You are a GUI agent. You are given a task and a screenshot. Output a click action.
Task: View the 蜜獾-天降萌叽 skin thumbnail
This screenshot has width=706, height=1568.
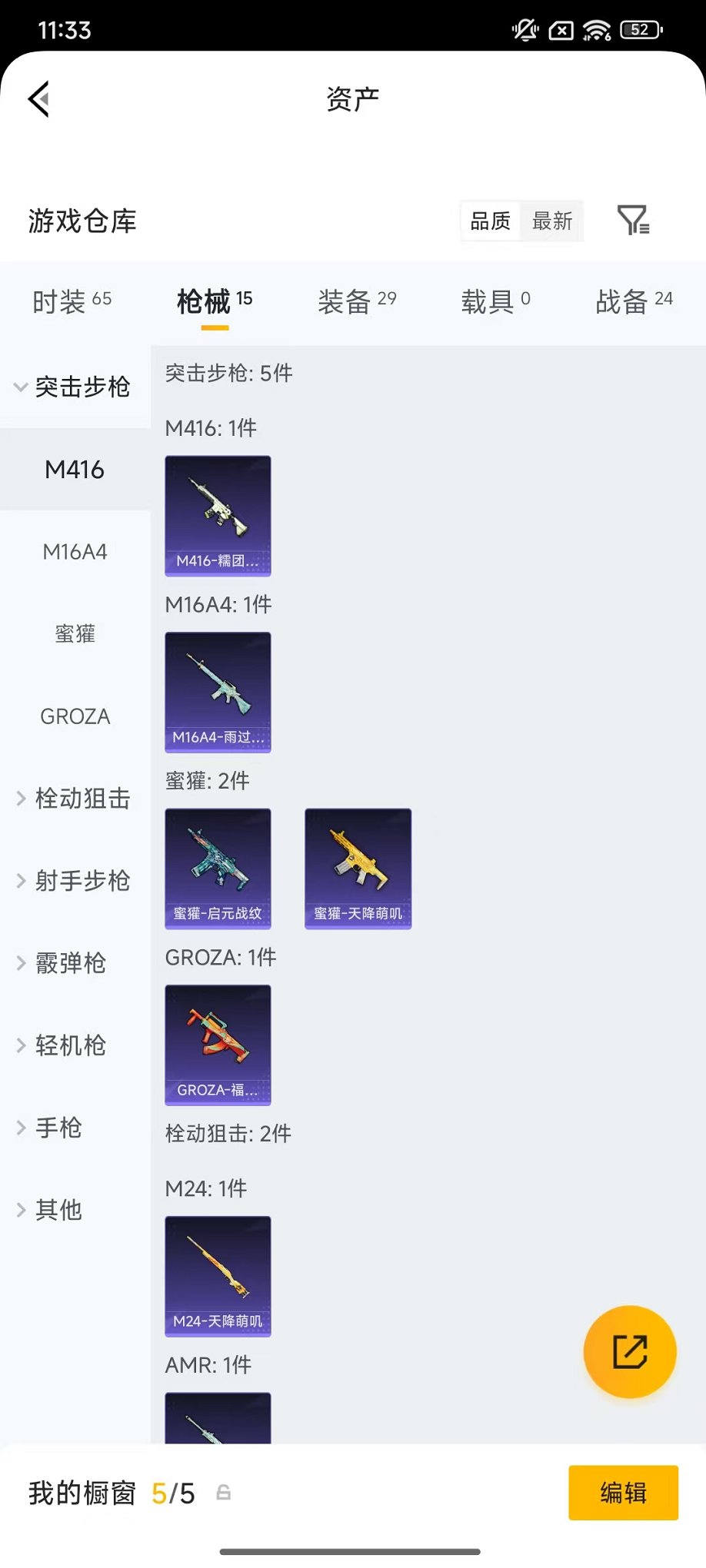coord(358,869)
